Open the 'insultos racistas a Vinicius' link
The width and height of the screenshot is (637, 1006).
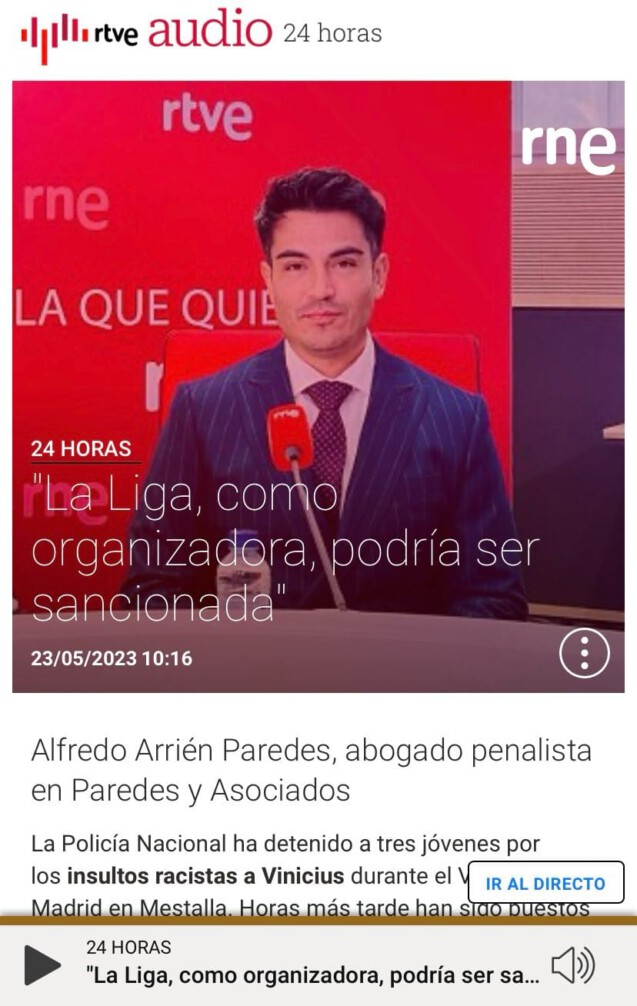(x=205, y=877)
